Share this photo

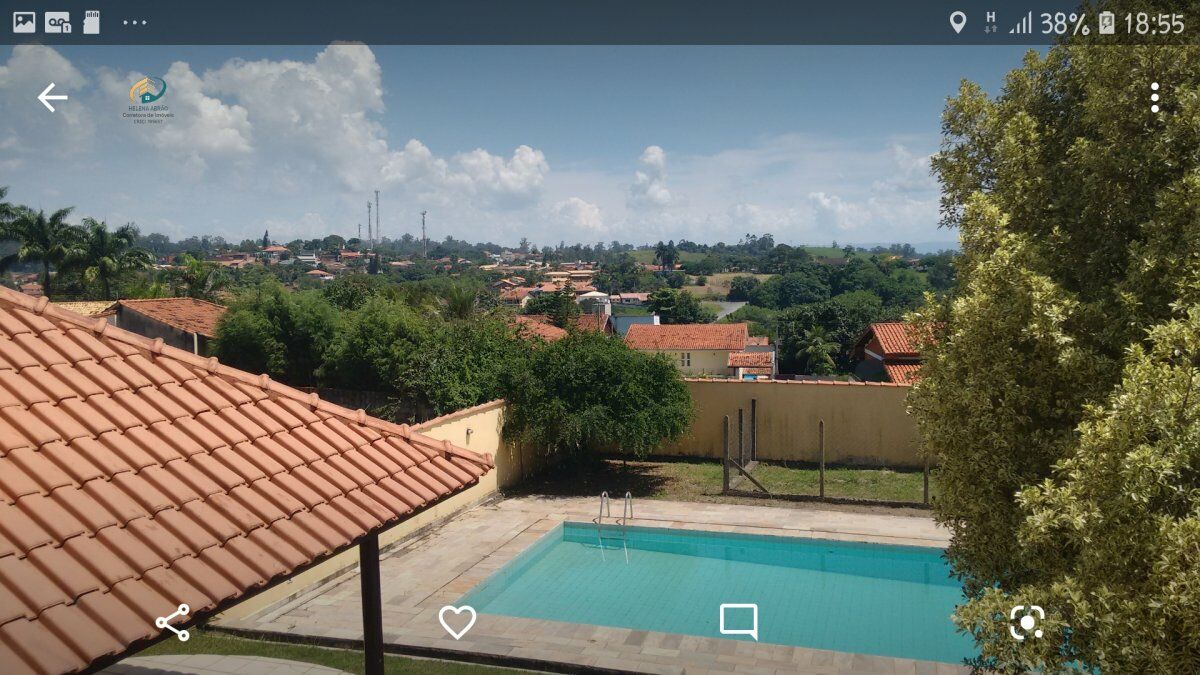(x=173, y=622)
